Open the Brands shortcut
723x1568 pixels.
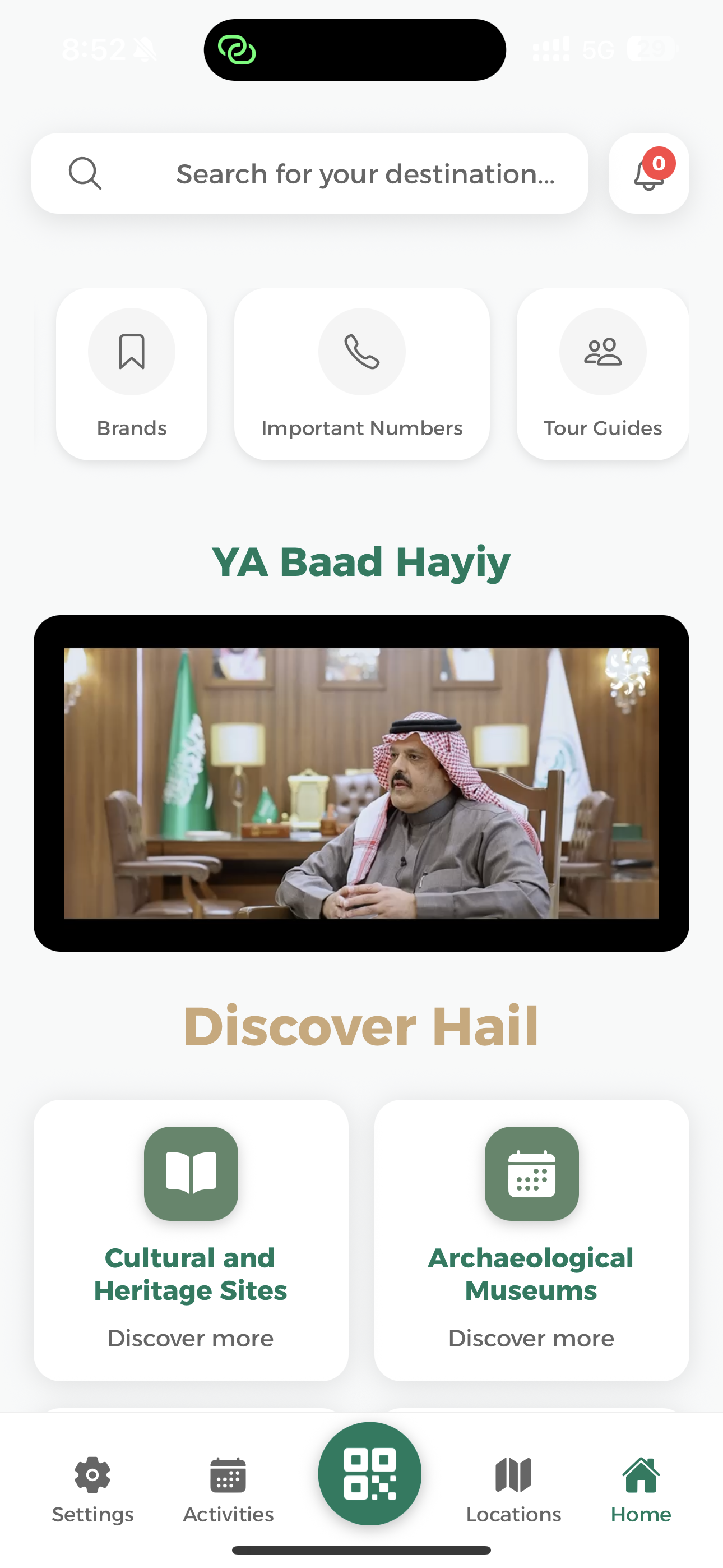(x=132, y=373)
